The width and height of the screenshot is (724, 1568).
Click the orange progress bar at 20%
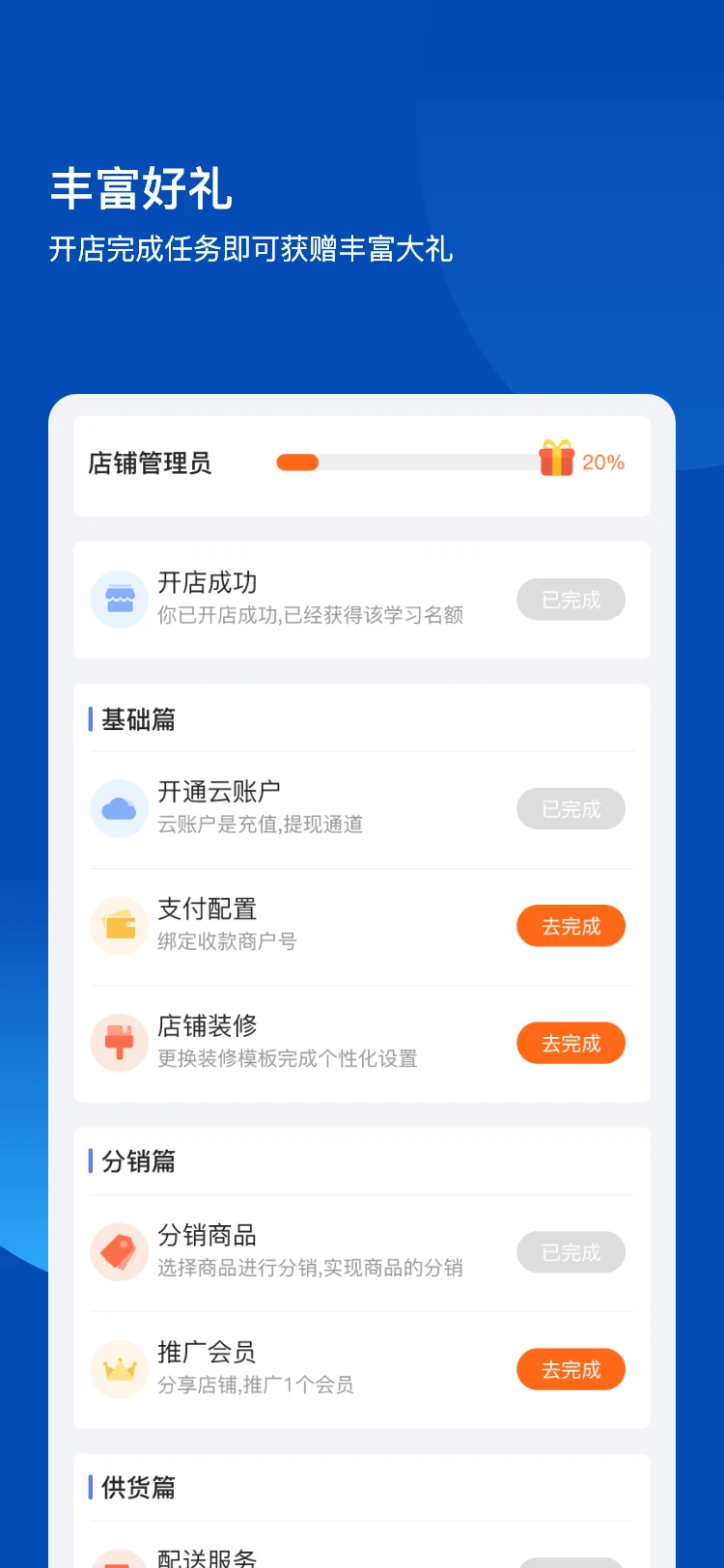(x=297, y=462)
